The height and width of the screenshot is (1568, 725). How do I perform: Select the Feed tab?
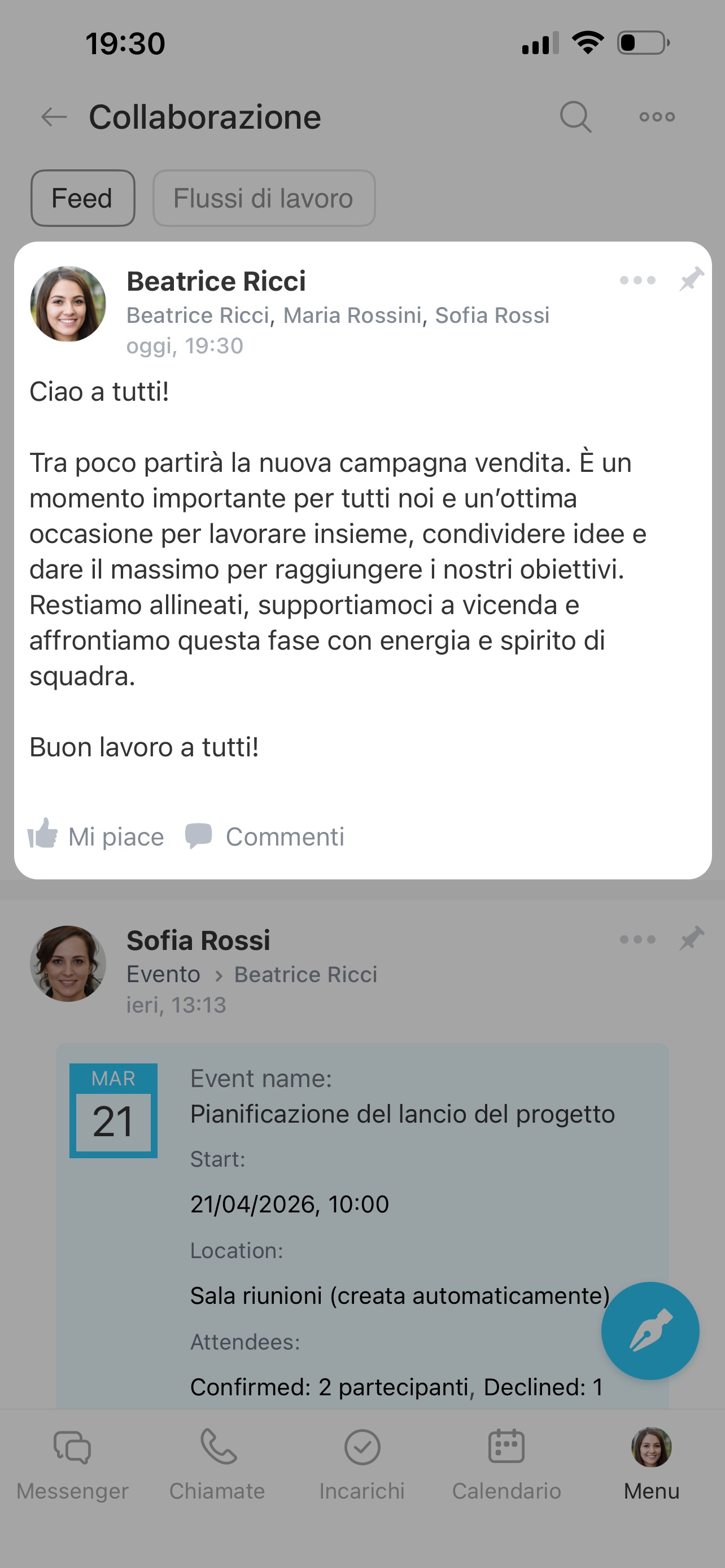tap(83, 199)
